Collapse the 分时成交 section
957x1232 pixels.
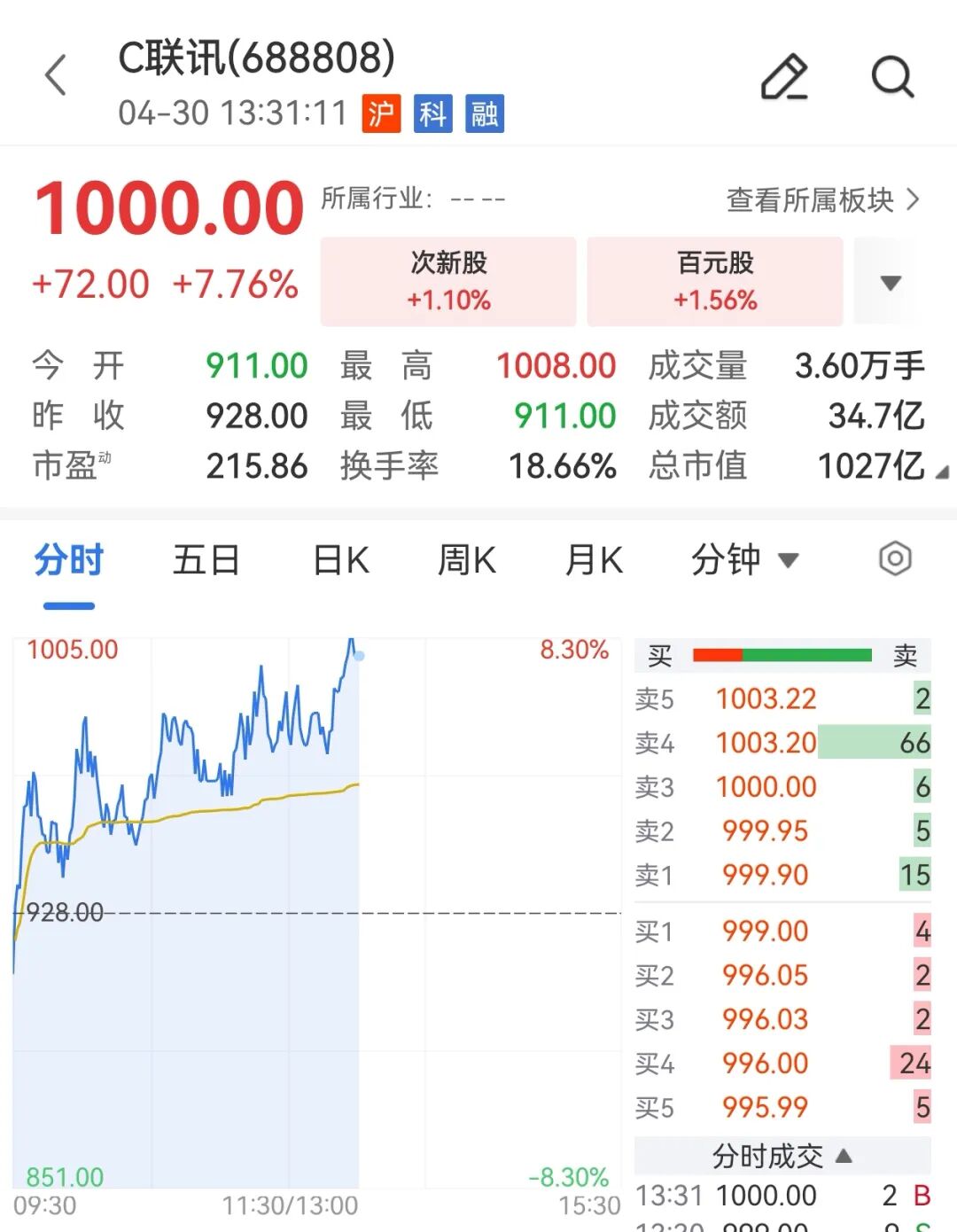point(782,1156)
